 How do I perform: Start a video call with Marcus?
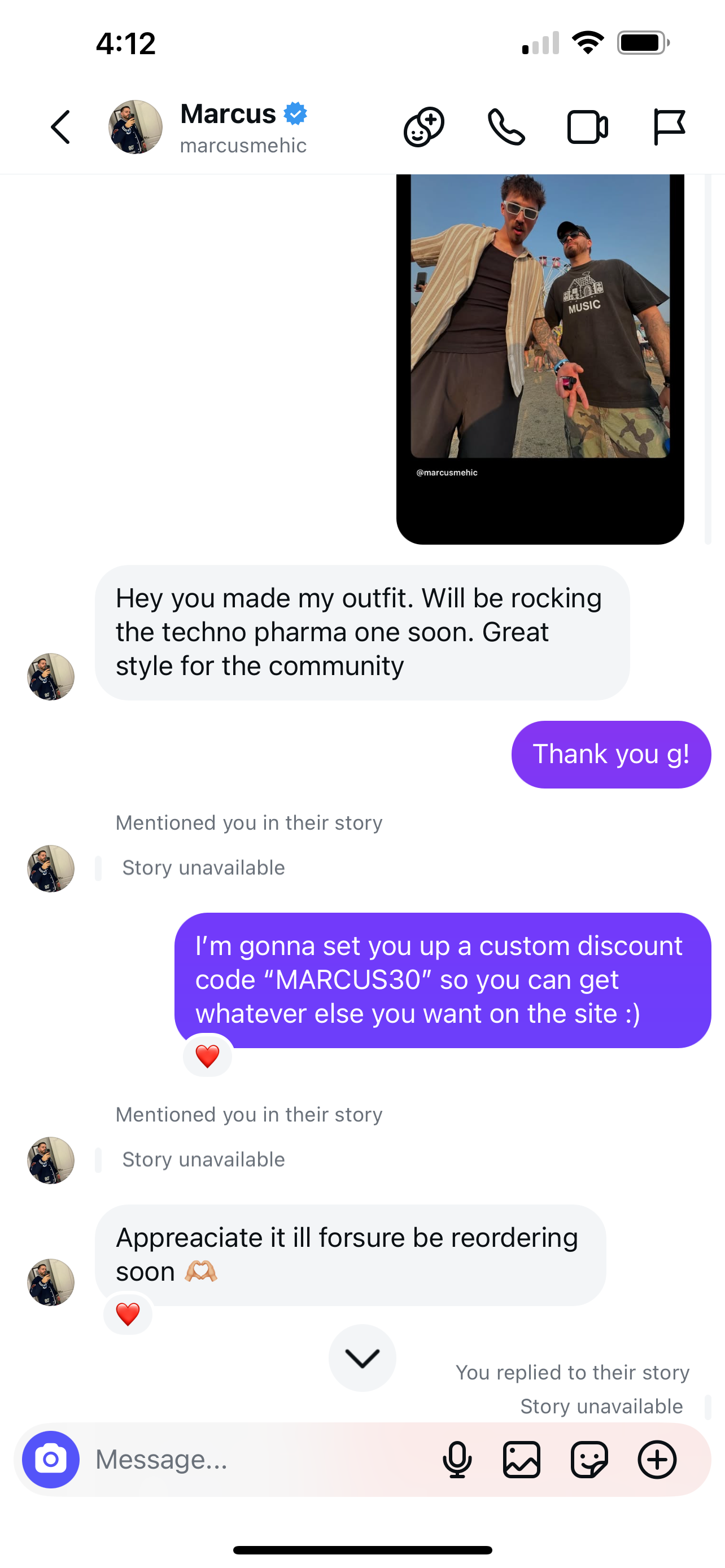[x=587, y=127]
